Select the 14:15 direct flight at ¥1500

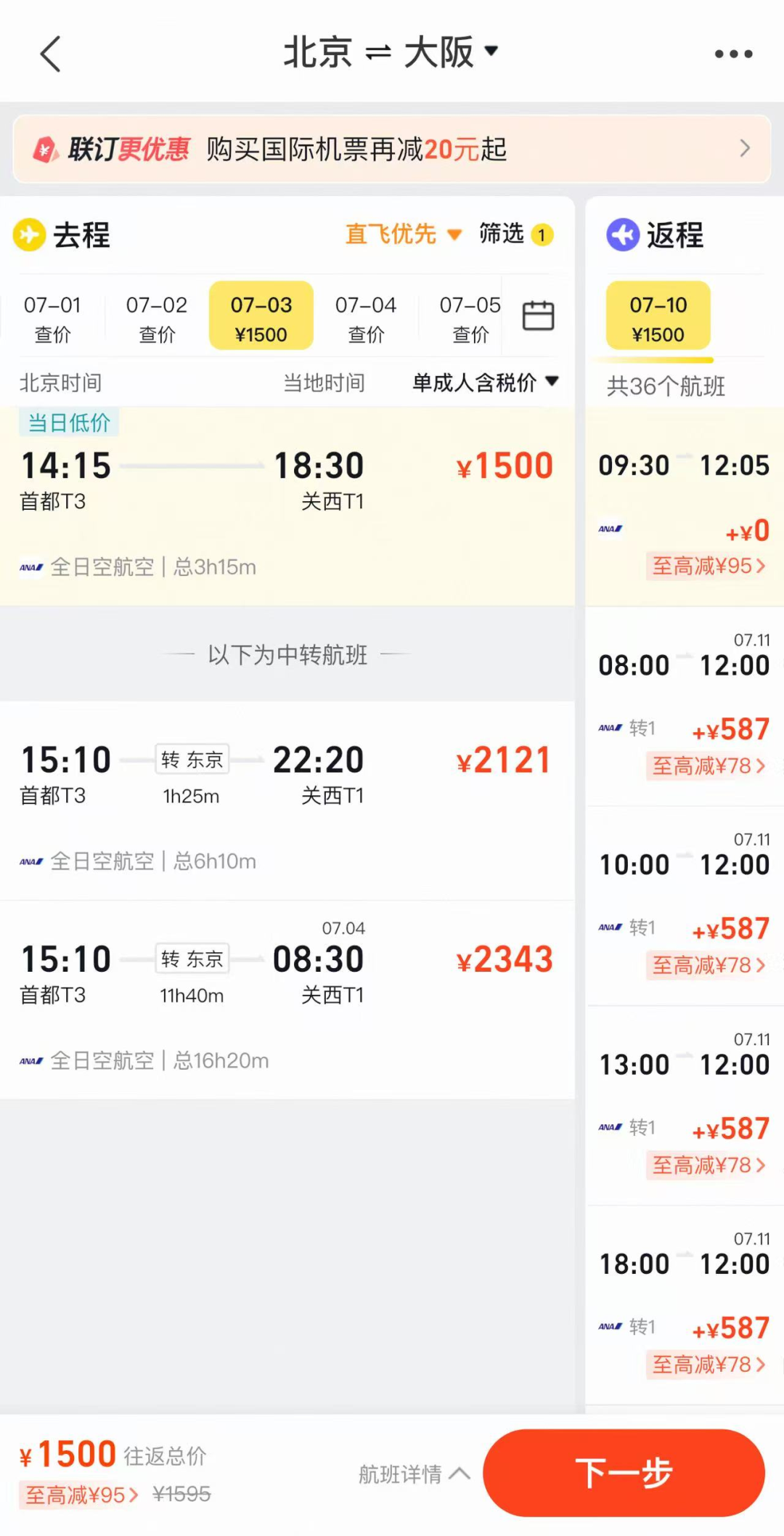tap(287, 507)
